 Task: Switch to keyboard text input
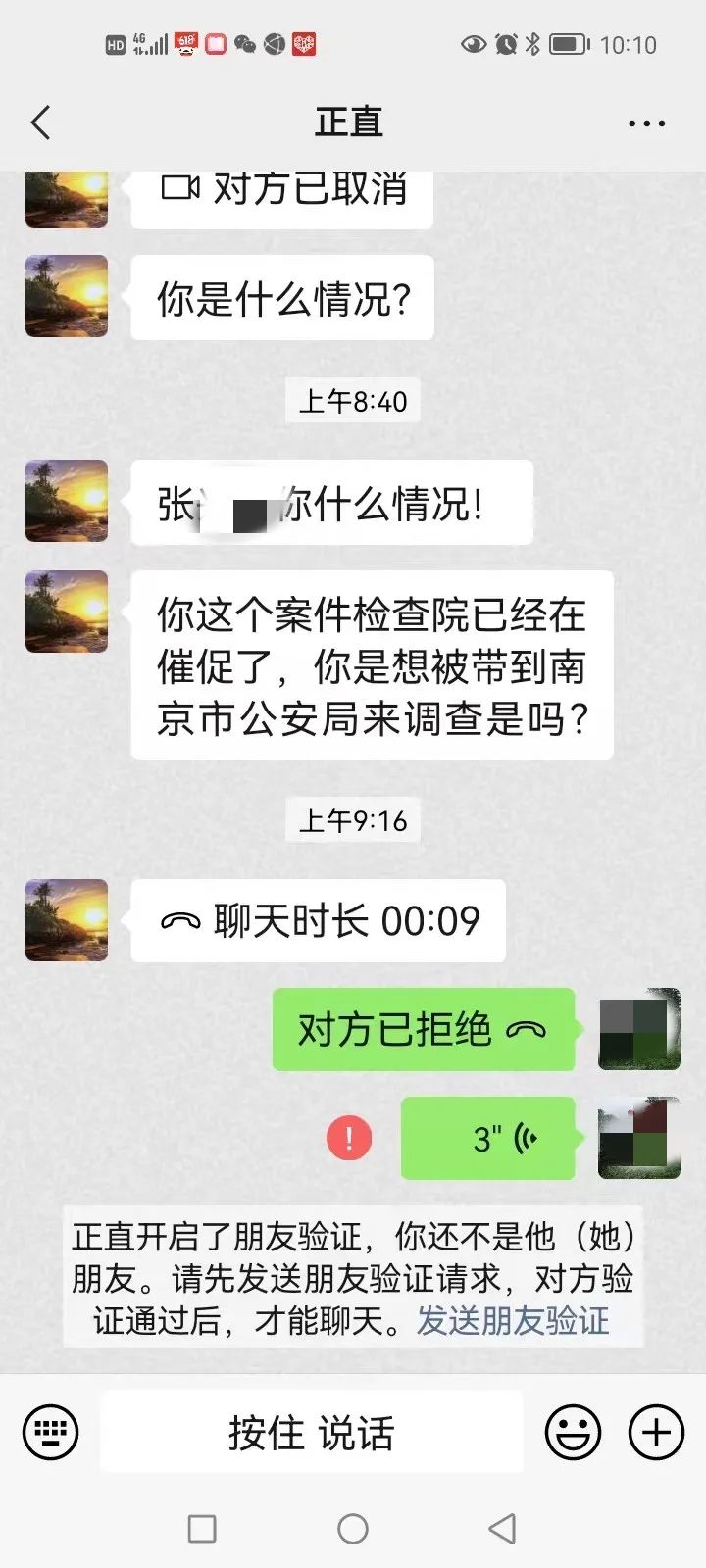[x=50, y=1433]
